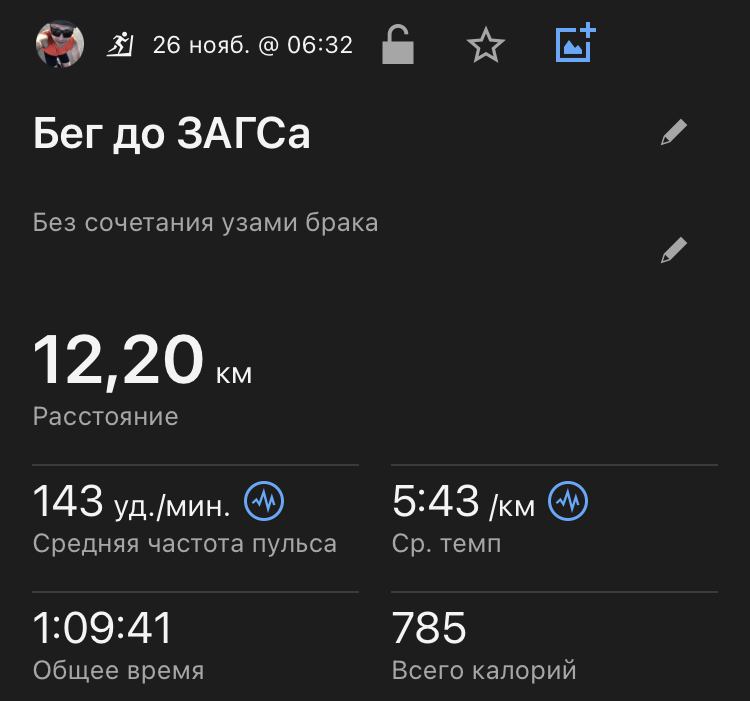
Task: Toggle the activity privacy lock
Action: click(x=398, y=45)
